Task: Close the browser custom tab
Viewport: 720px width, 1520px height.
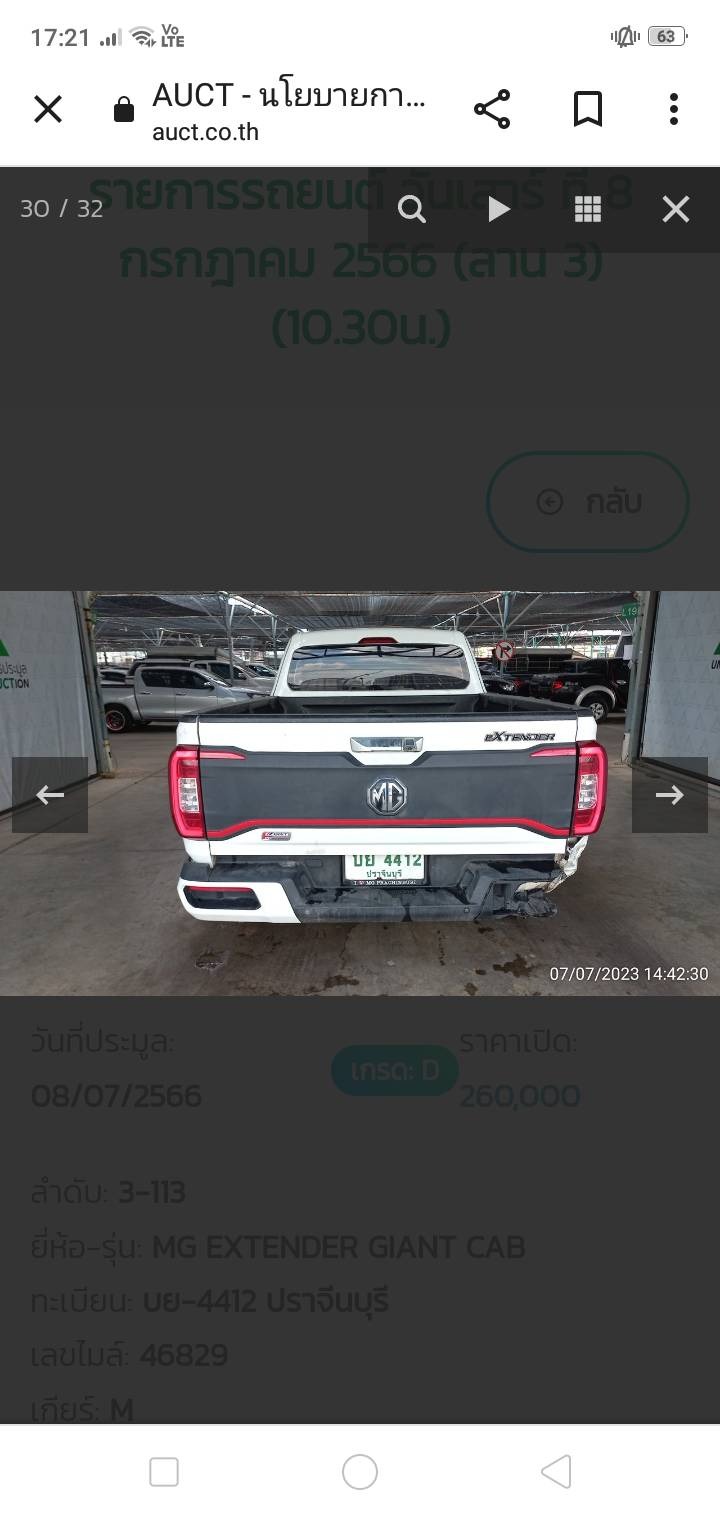Action: pyautogui.click(x=48, y=109)
